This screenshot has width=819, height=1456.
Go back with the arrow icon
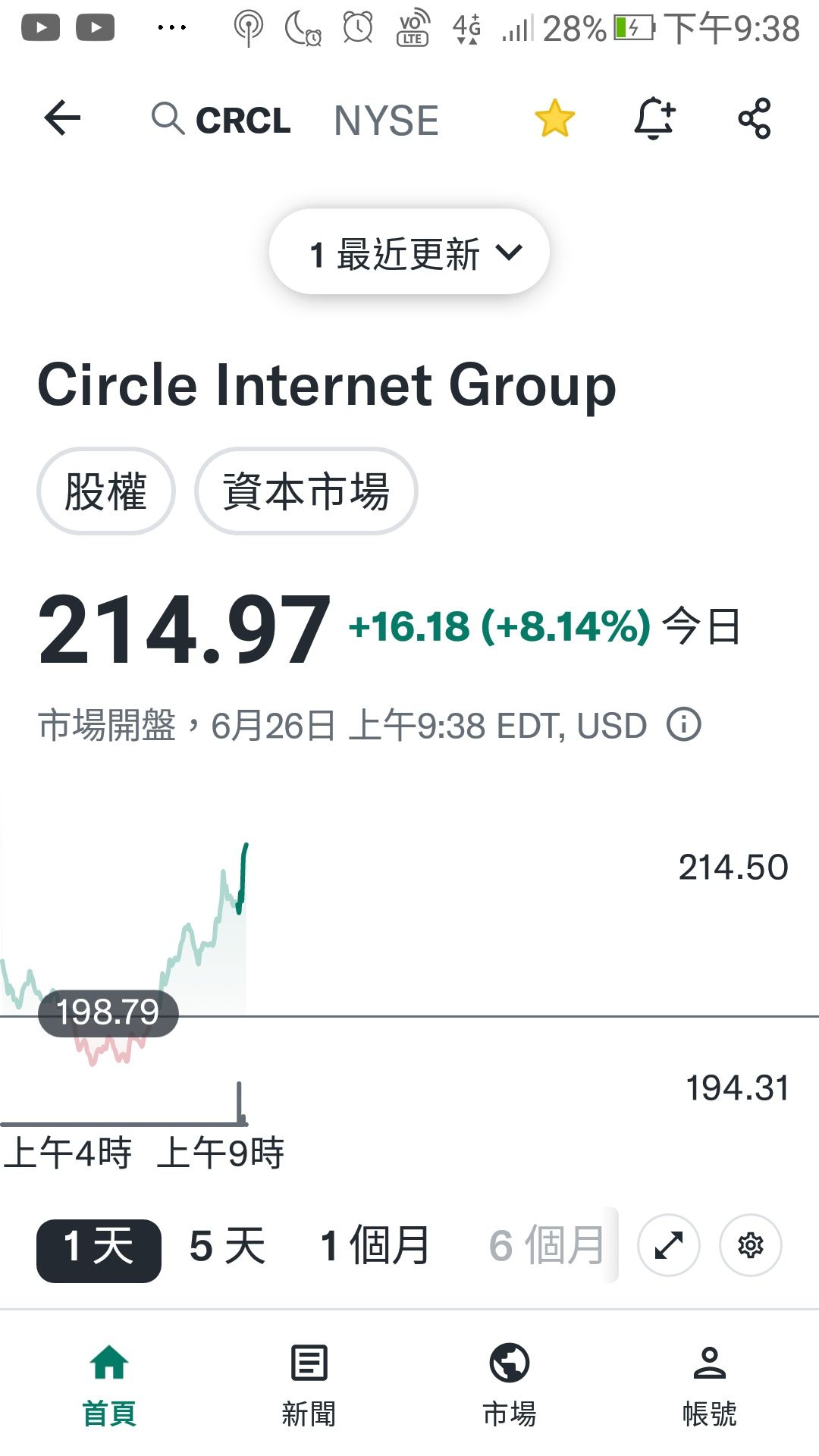[x=62, y=118]
